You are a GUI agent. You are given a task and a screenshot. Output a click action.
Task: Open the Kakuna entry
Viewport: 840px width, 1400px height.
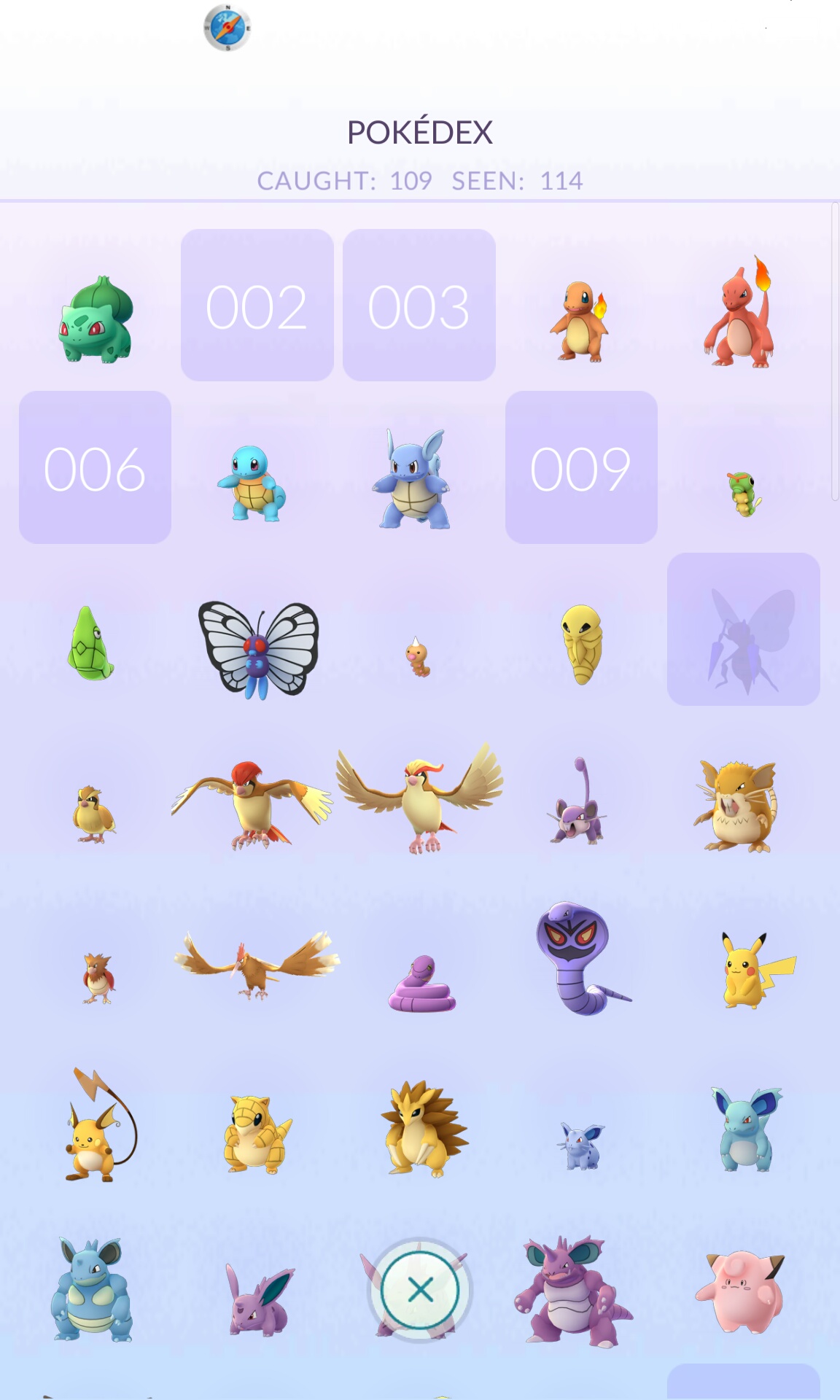point(581,645)
